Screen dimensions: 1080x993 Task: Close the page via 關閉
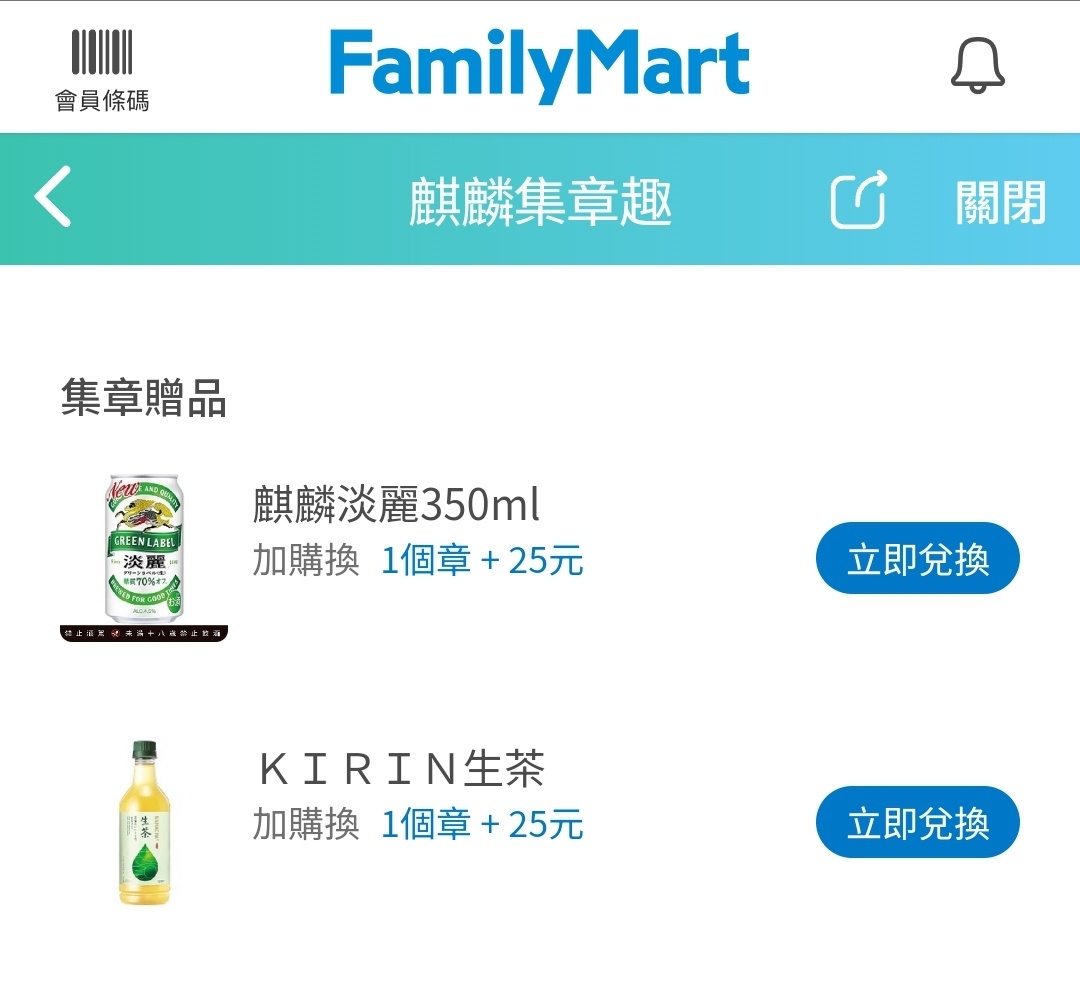(x=1000, y=203)
